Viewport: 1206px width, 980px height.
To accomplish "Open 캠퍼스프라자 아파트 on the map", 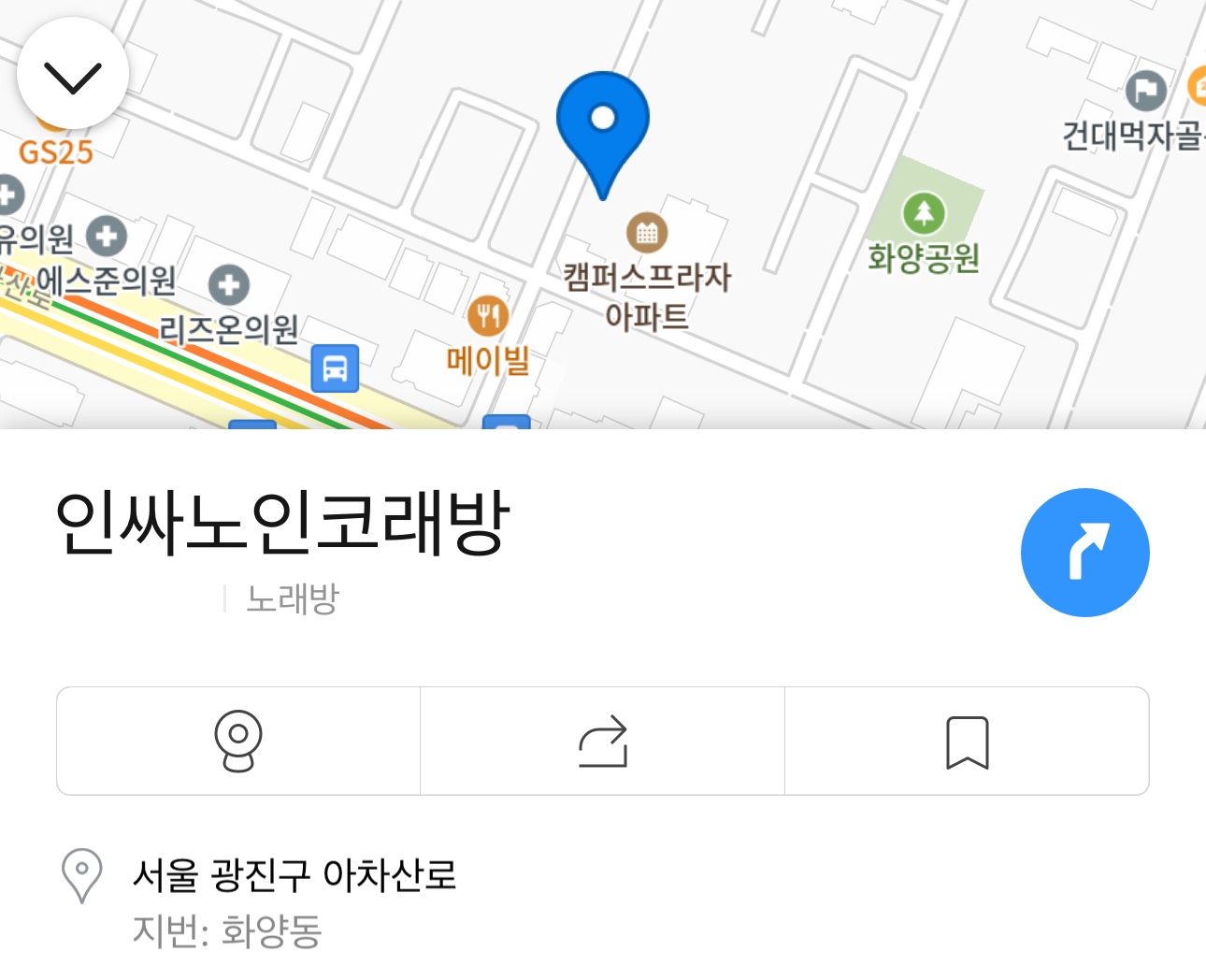I will click(647, 234).
